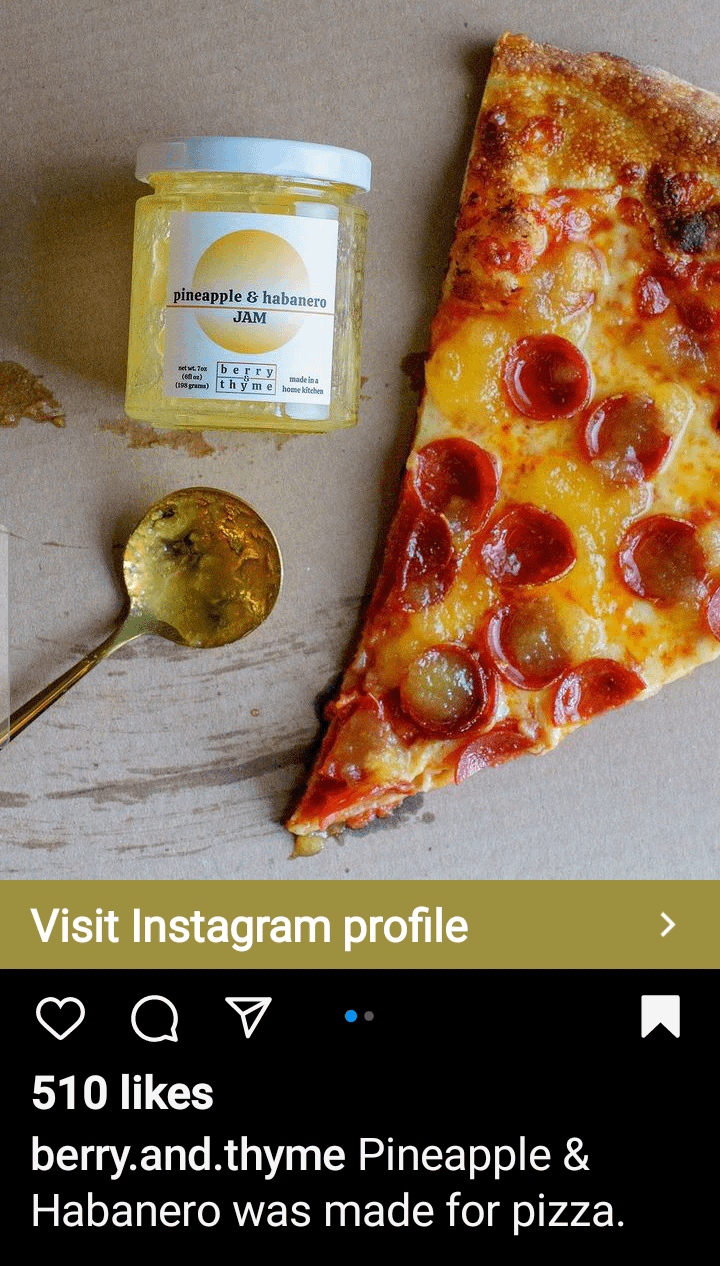
Task: Like the berry.and.thyme post
Action: pyautogui.click(x=60, y=1018)
